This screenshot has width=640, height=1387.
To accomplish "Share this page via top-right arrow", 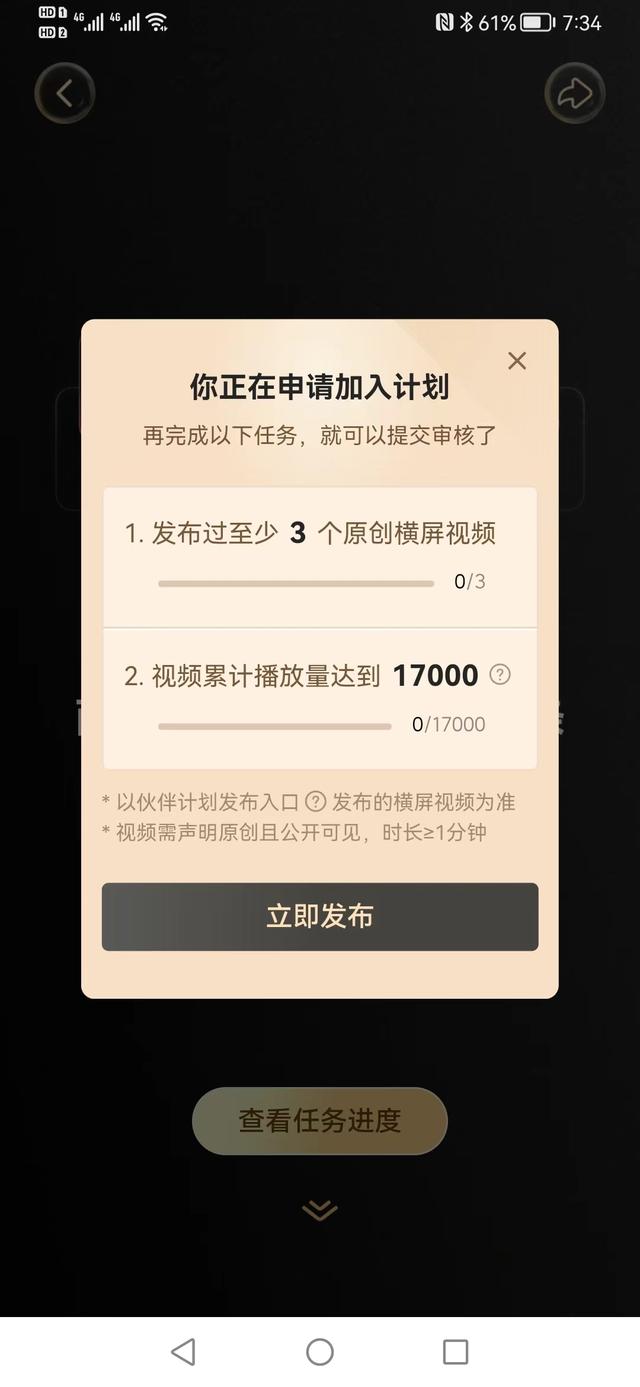I will tap(574, 94).
